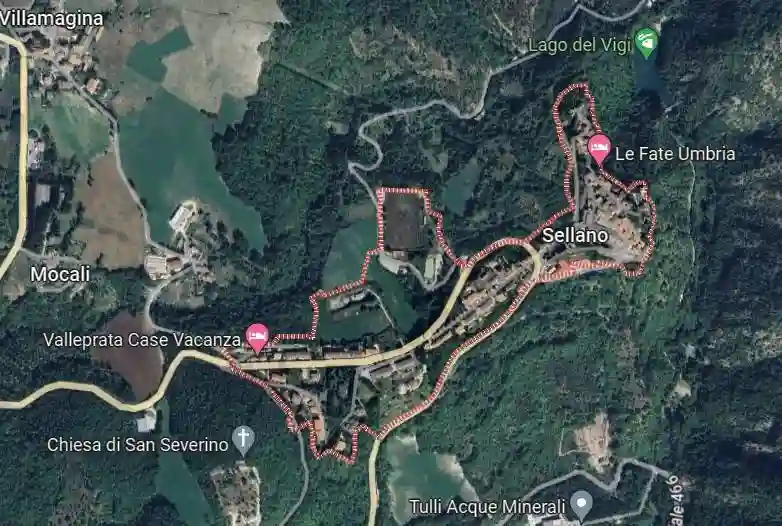Select the Valleprata Case Vacanza lodging marker

tap(257, 336)
